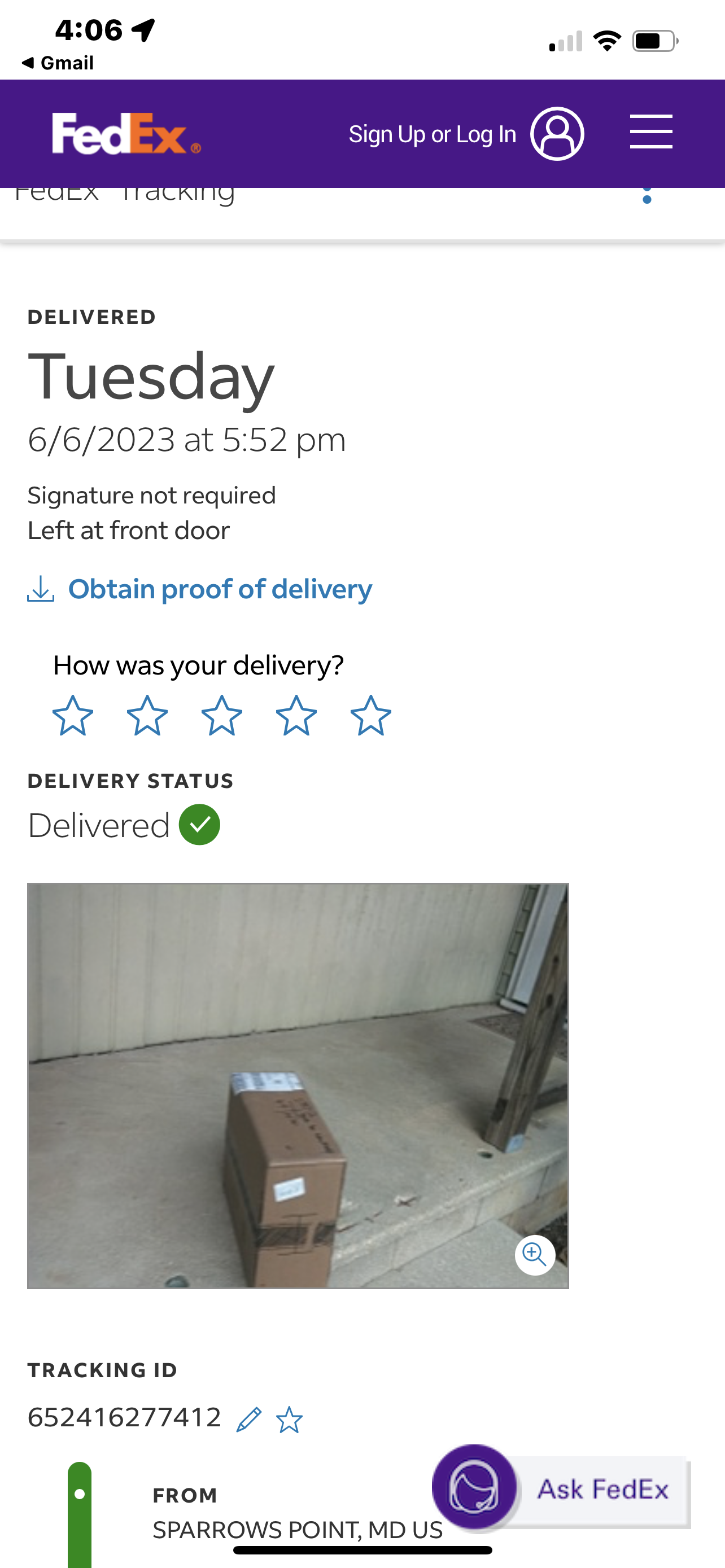725x1568 pixels.
Task: Tap the download icon before Obtain proof of delivery
Action: [39, 588]
